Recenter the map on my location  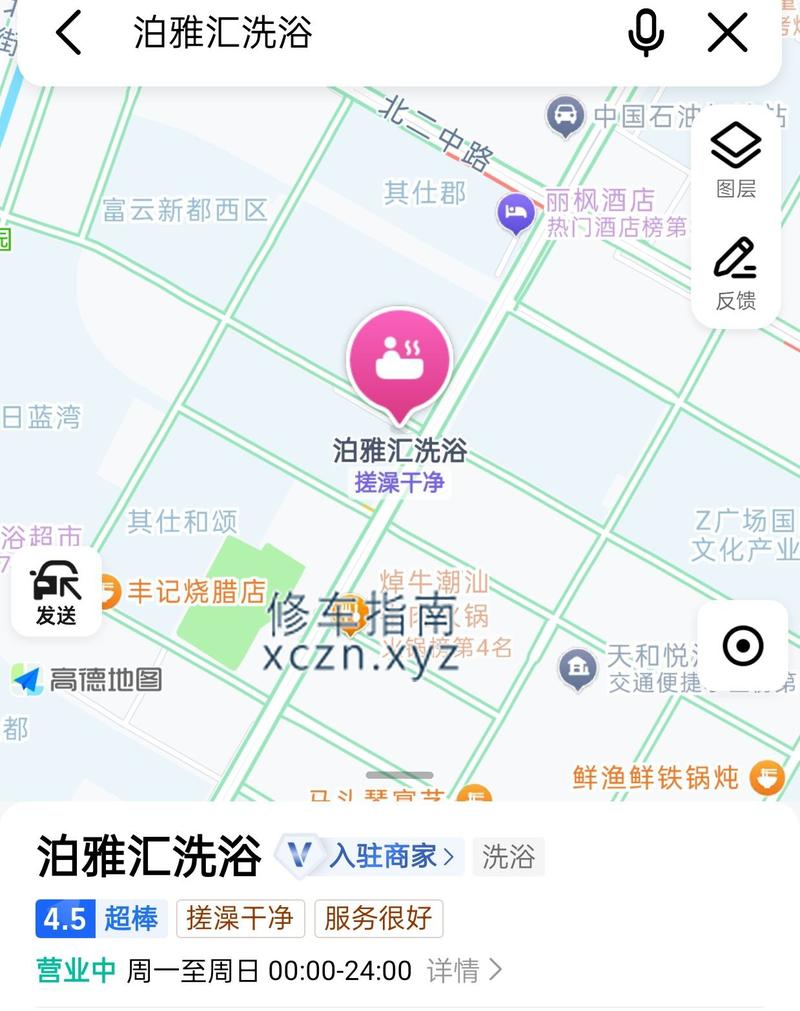tap(742, 646)
